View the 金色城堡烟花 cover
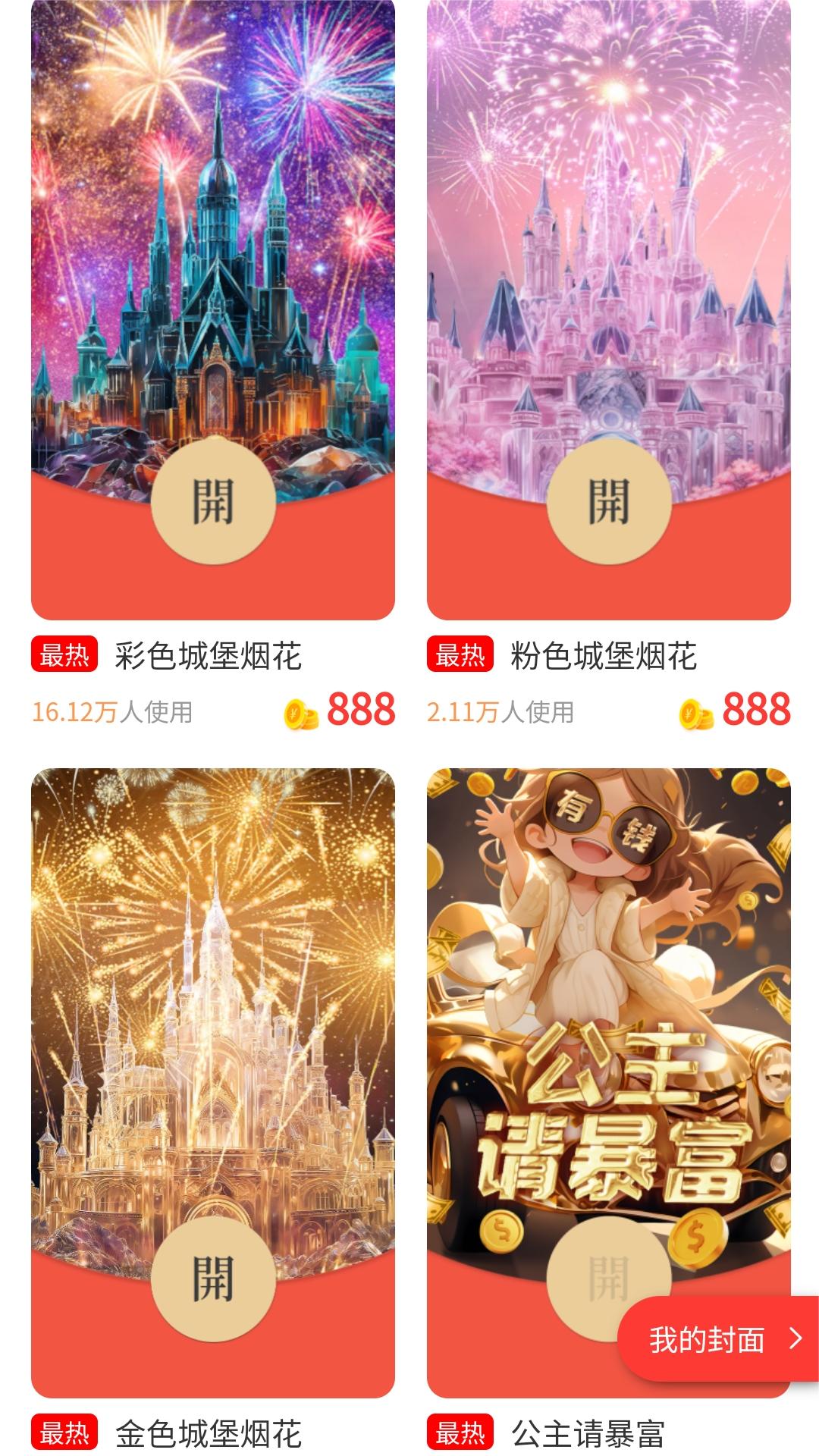The image size is (819, 1456). (213, 1062)
